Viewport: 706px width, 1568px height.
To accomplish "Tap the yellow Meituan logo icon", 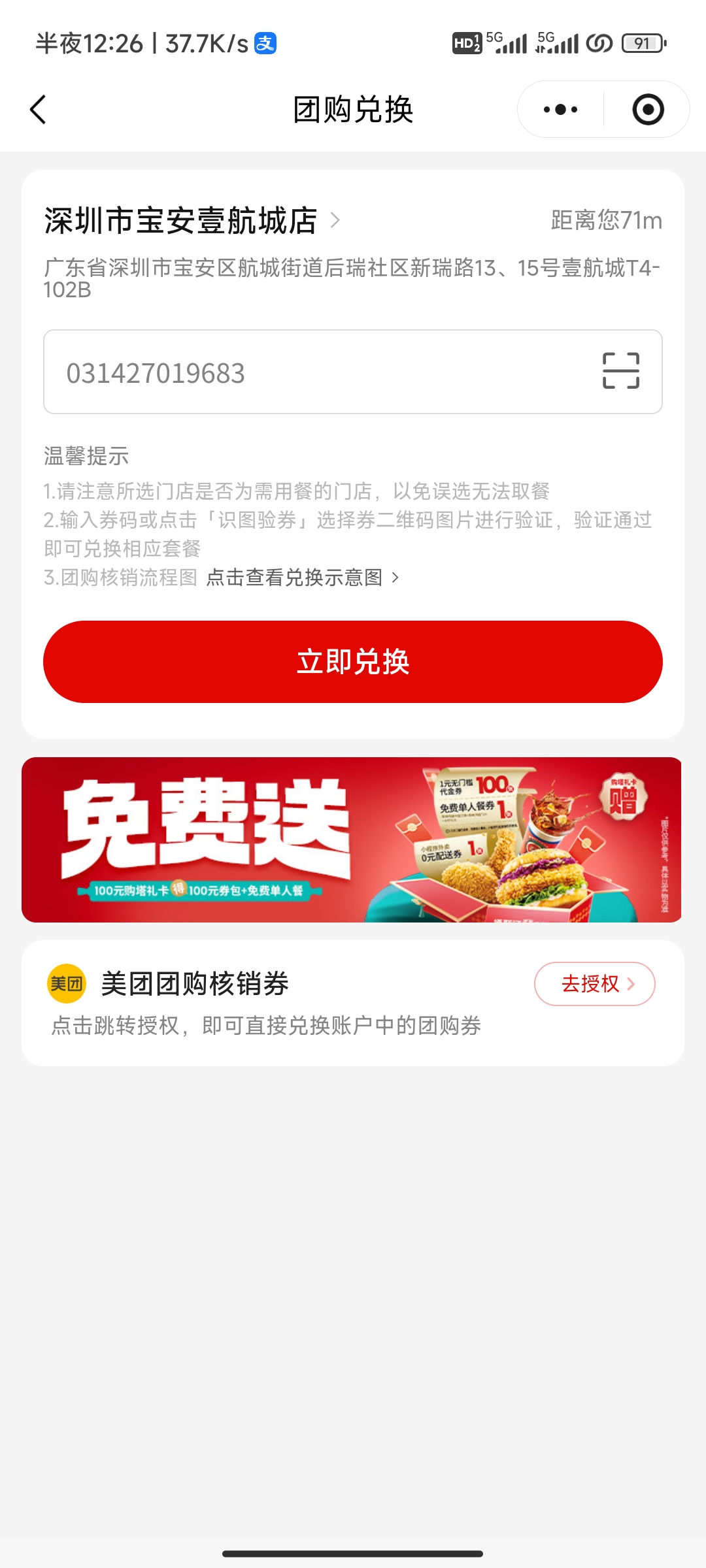I will pos(65,983).
